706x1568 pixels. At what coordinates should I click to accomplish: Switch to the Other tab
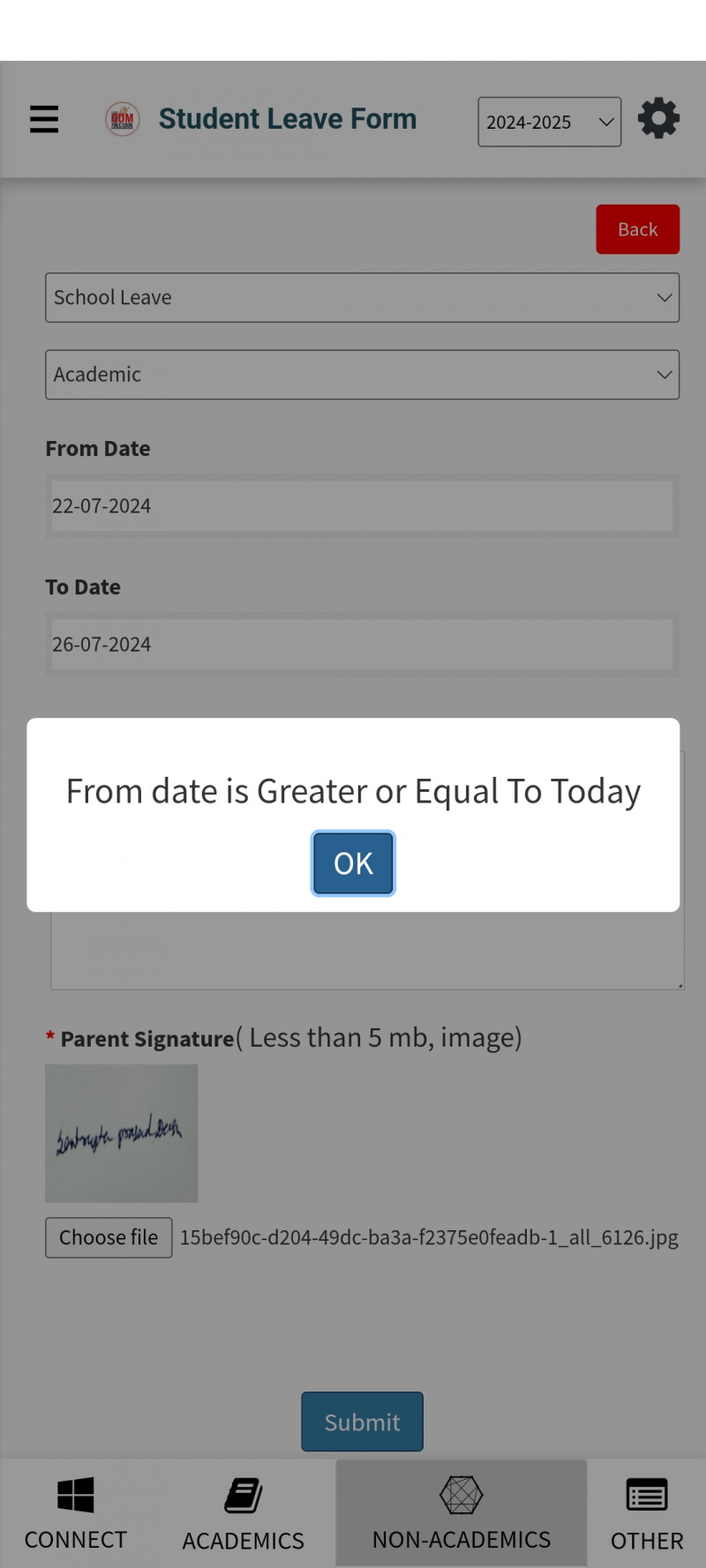coord(647,1513)
